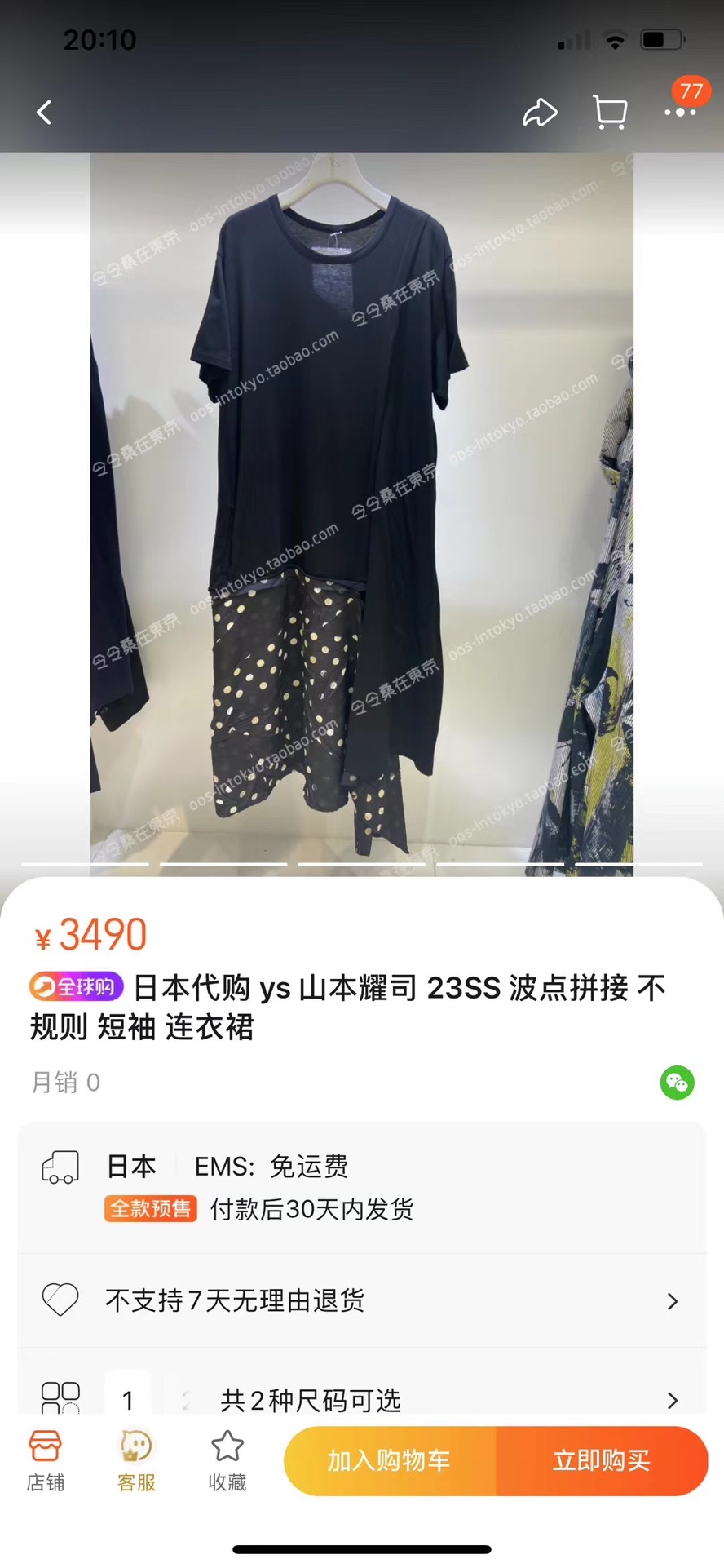Open the no 7-day return policy row
The height and width of the screenshot is (1568, 724).
pos(361,1300)
